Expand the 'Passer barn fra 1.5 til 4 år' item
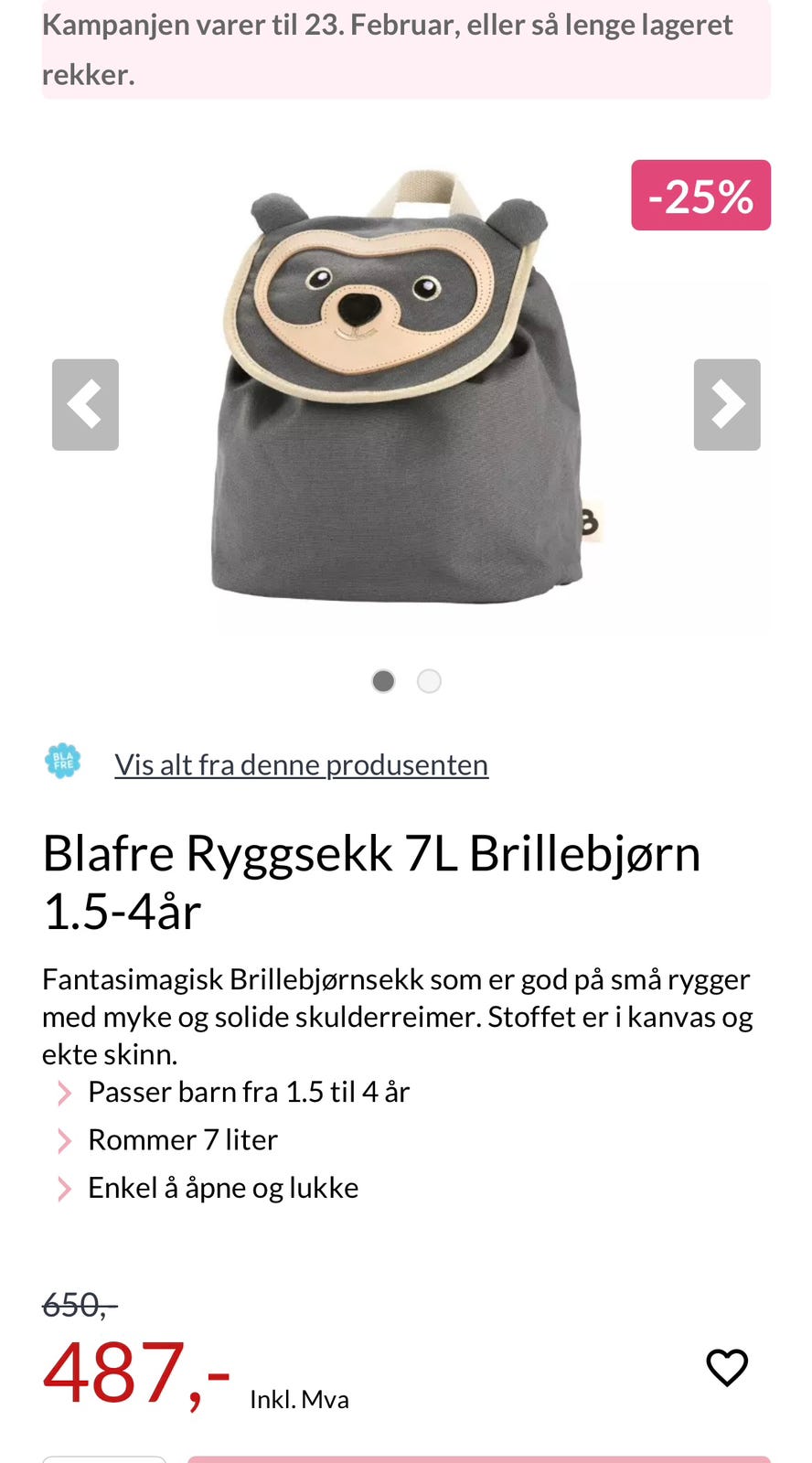 coord(248,1092)
